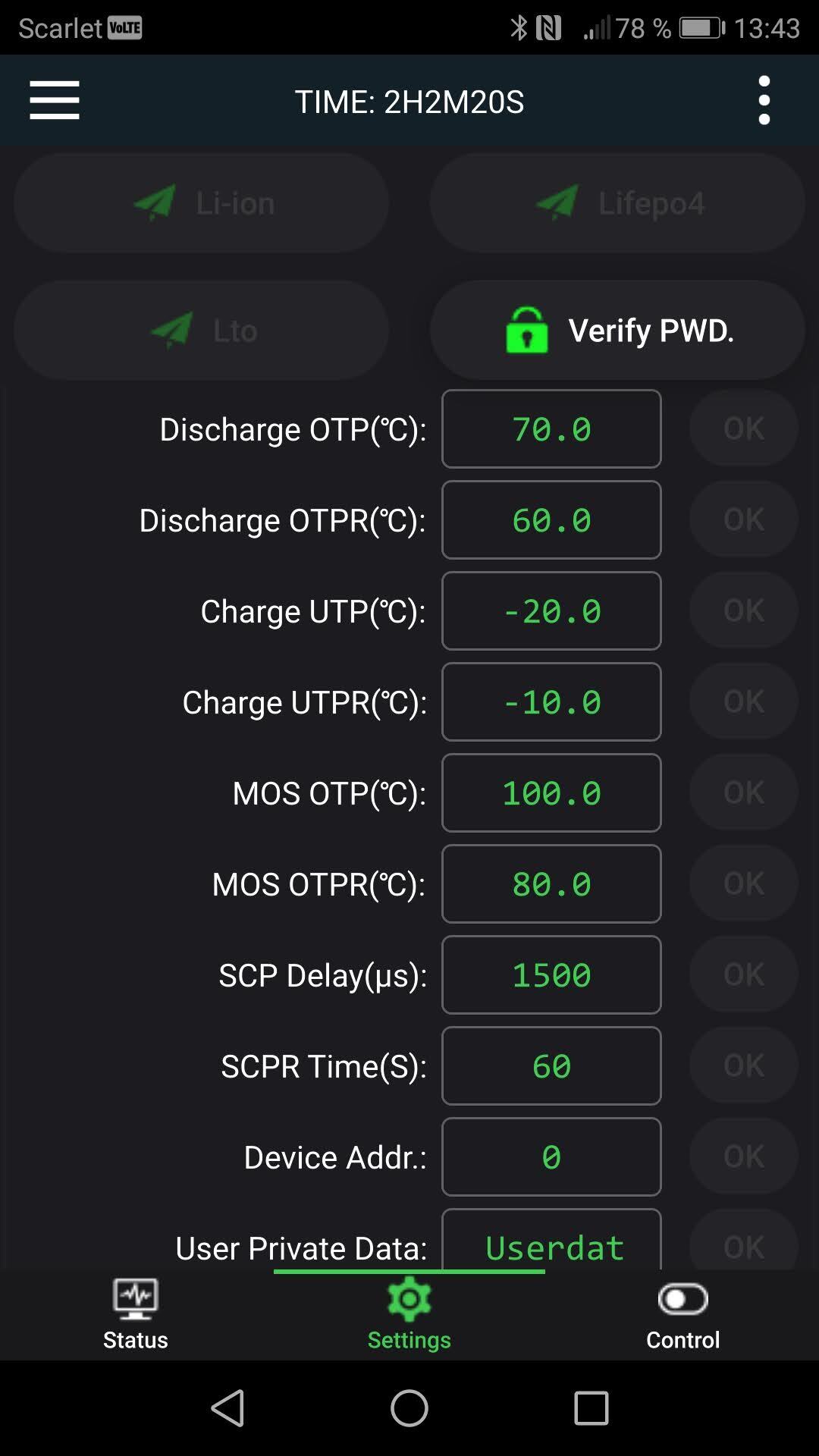Screen dimensions: 819x1456
Task: Change the MOS OTPR temperature value
Action: [x=551, y=884]
